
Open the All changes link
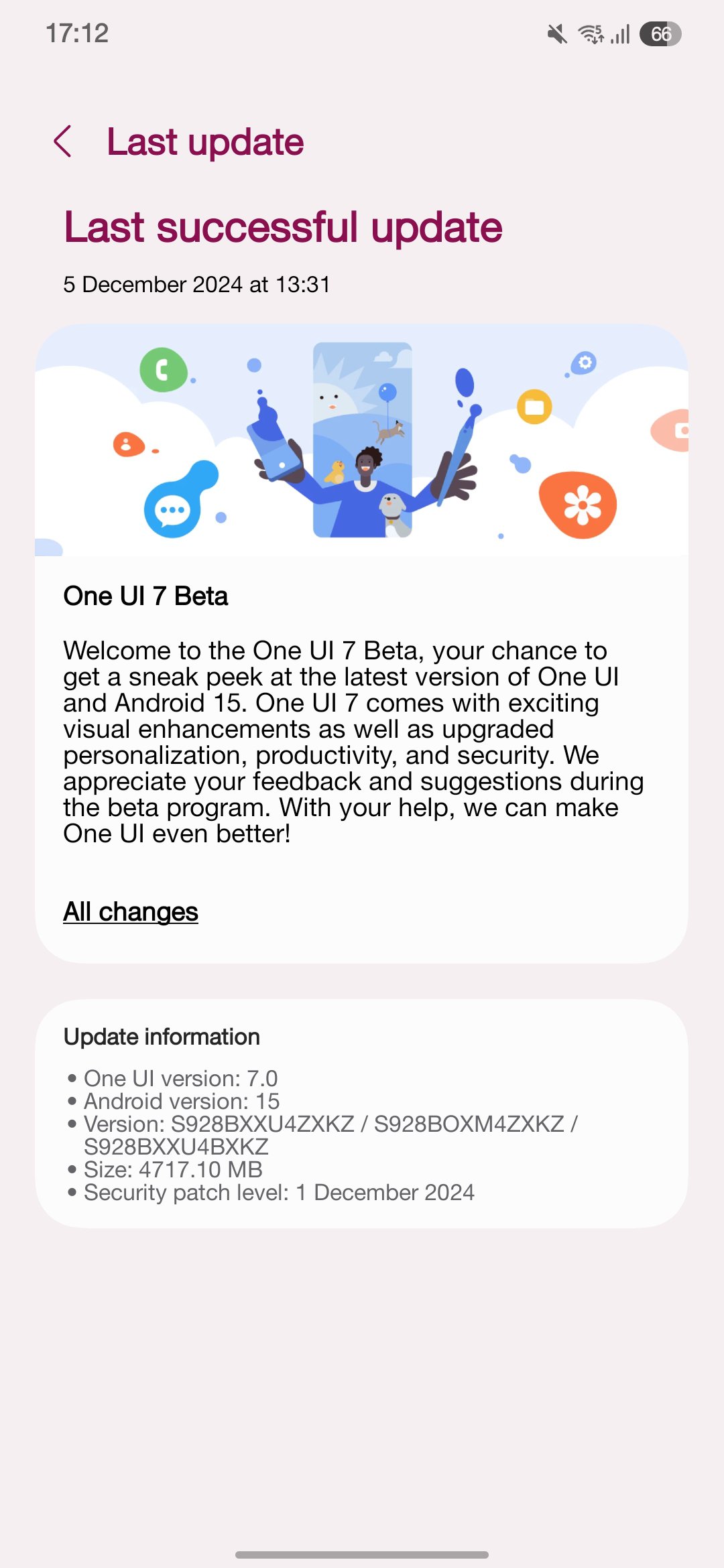(131, 912)
